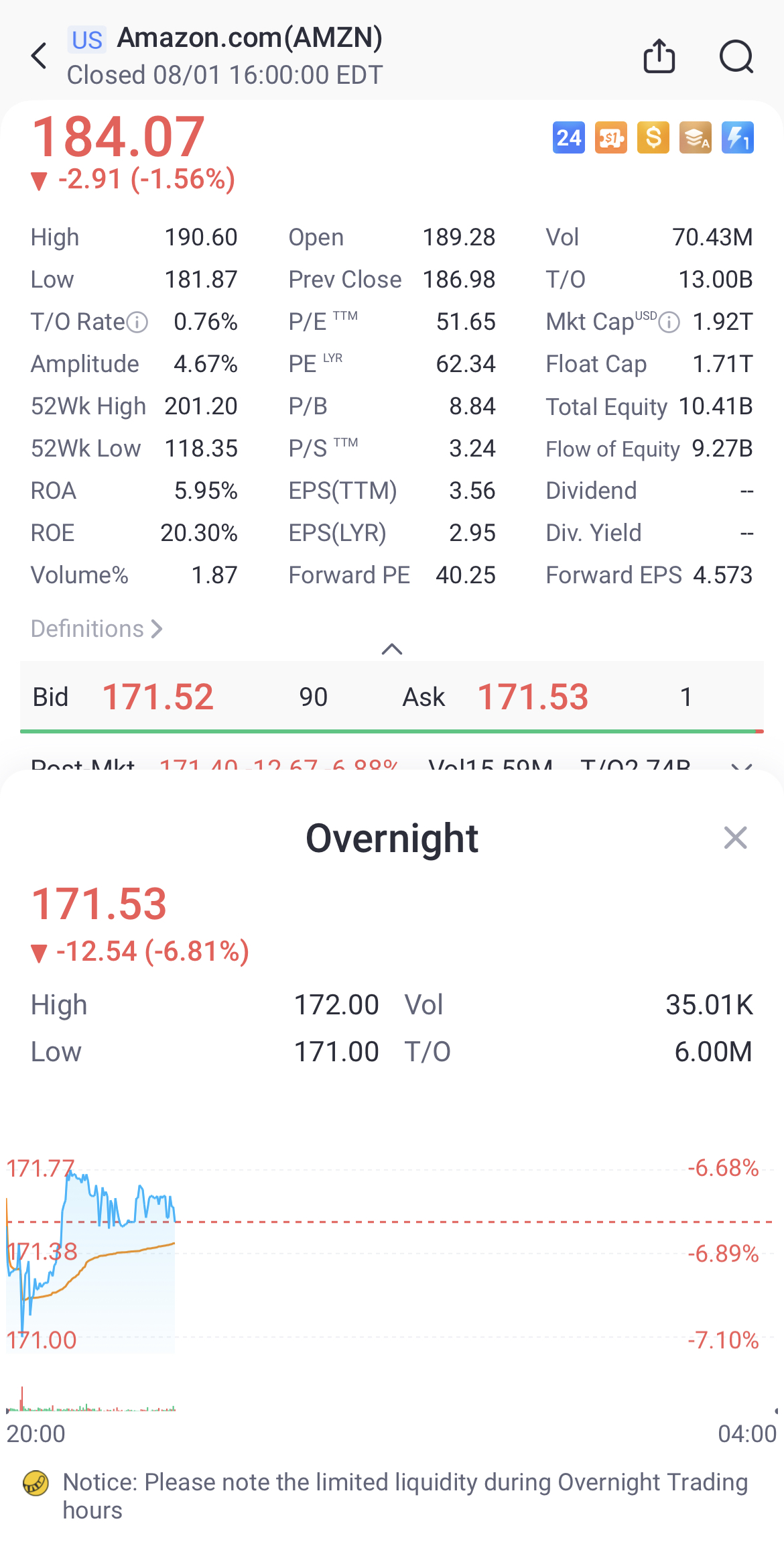Open the search magnifier
Viewport: 784px width, 1546px height.
point(736,56)
